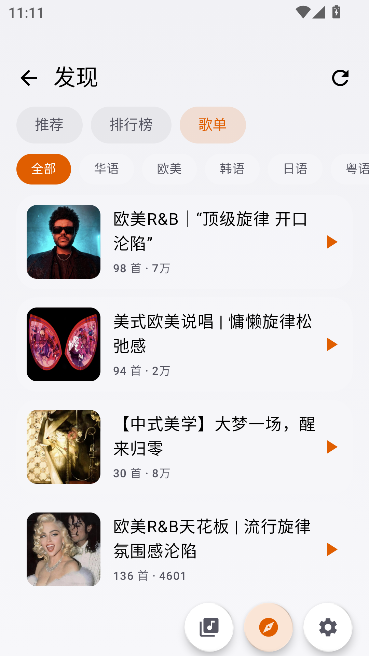369x656 pixels.
Task: Play the 美式欧美说唱 慵懒旋律 playlist
Action: tap(332, 344)
